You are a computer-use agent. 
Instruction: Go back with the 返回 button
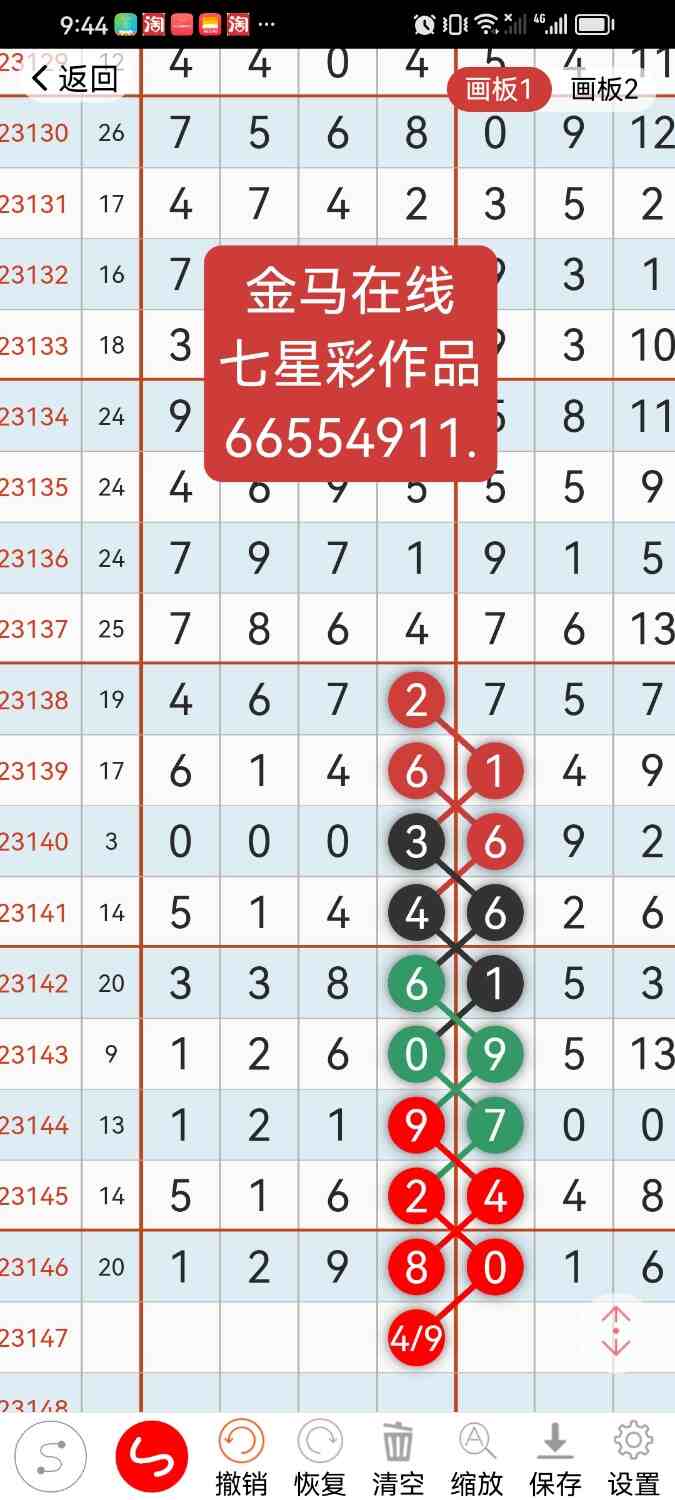tap(75, 78)
